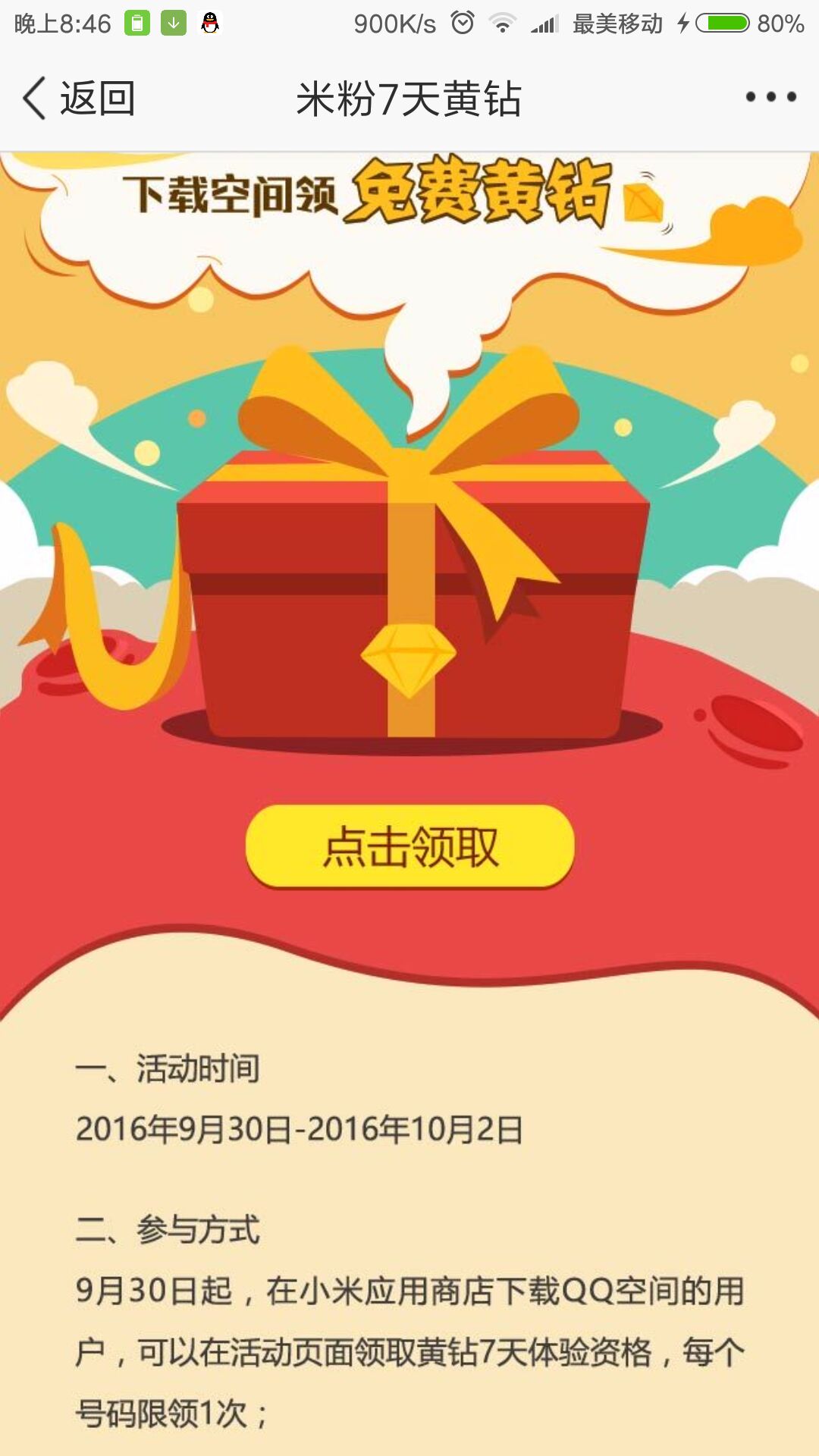Tap the 返回 back button
The image size is (819, 1456).
click(x=80, y=99)
